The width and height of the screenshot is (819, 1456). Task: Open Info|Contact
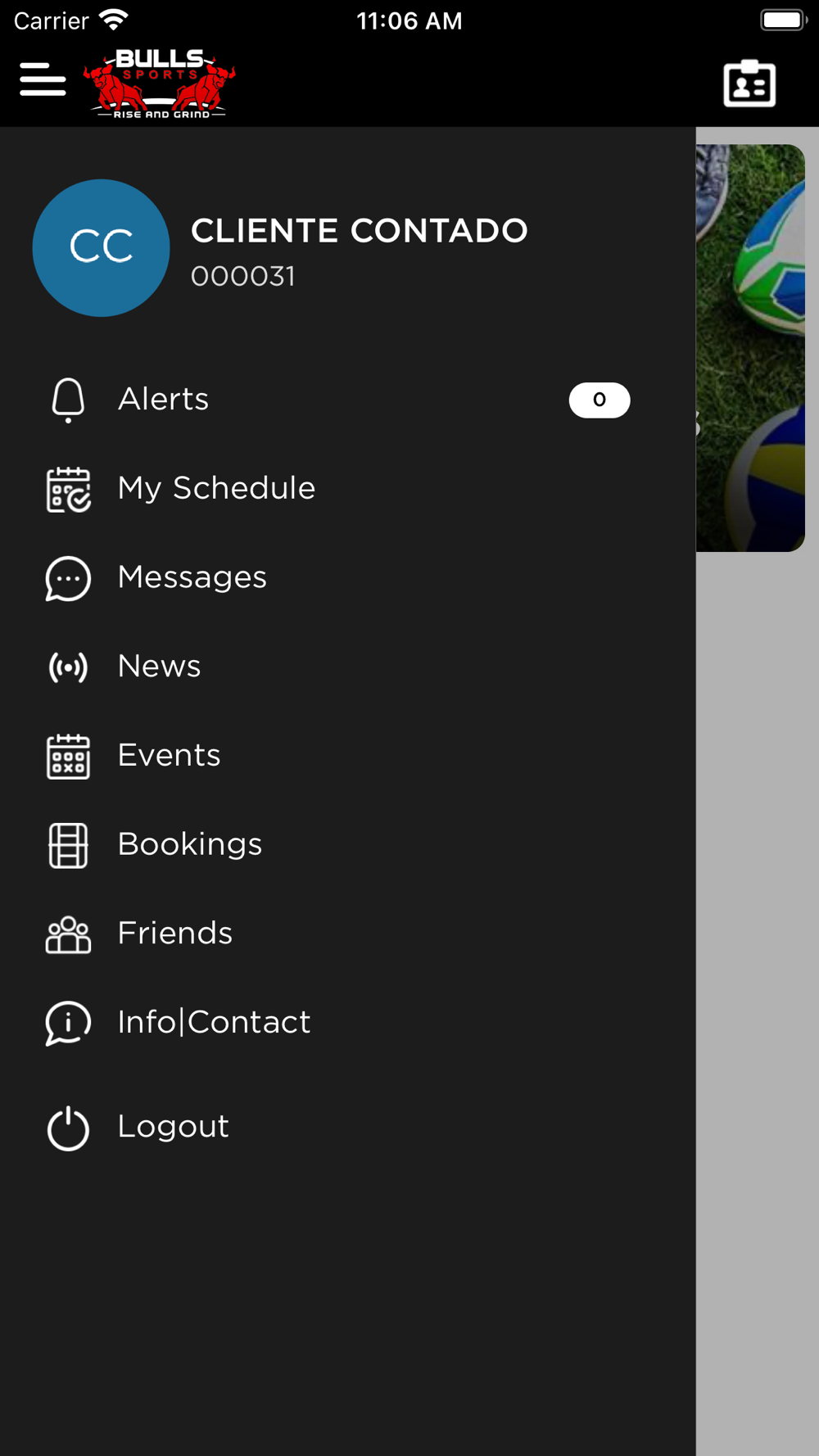pos(337,1023)
